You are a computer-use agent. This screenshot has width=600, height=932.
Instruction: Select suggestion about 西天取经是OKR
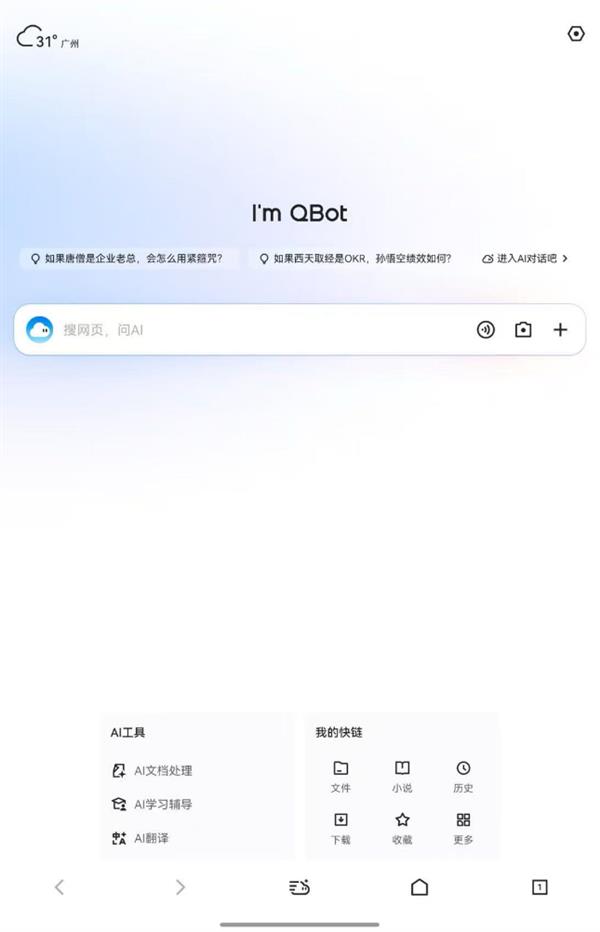[356, 258]
